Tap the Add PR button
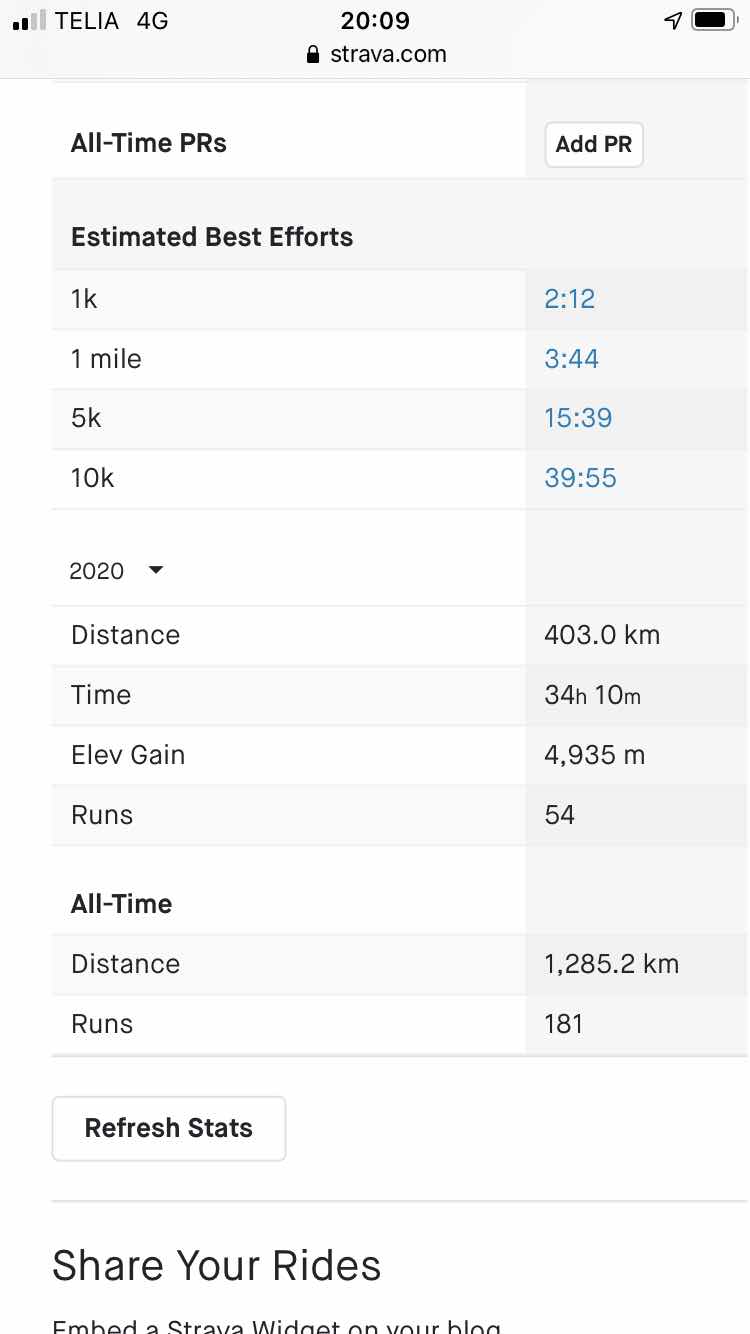Image resolution: width=750 pixels, height=1334 pixels. 593,144
